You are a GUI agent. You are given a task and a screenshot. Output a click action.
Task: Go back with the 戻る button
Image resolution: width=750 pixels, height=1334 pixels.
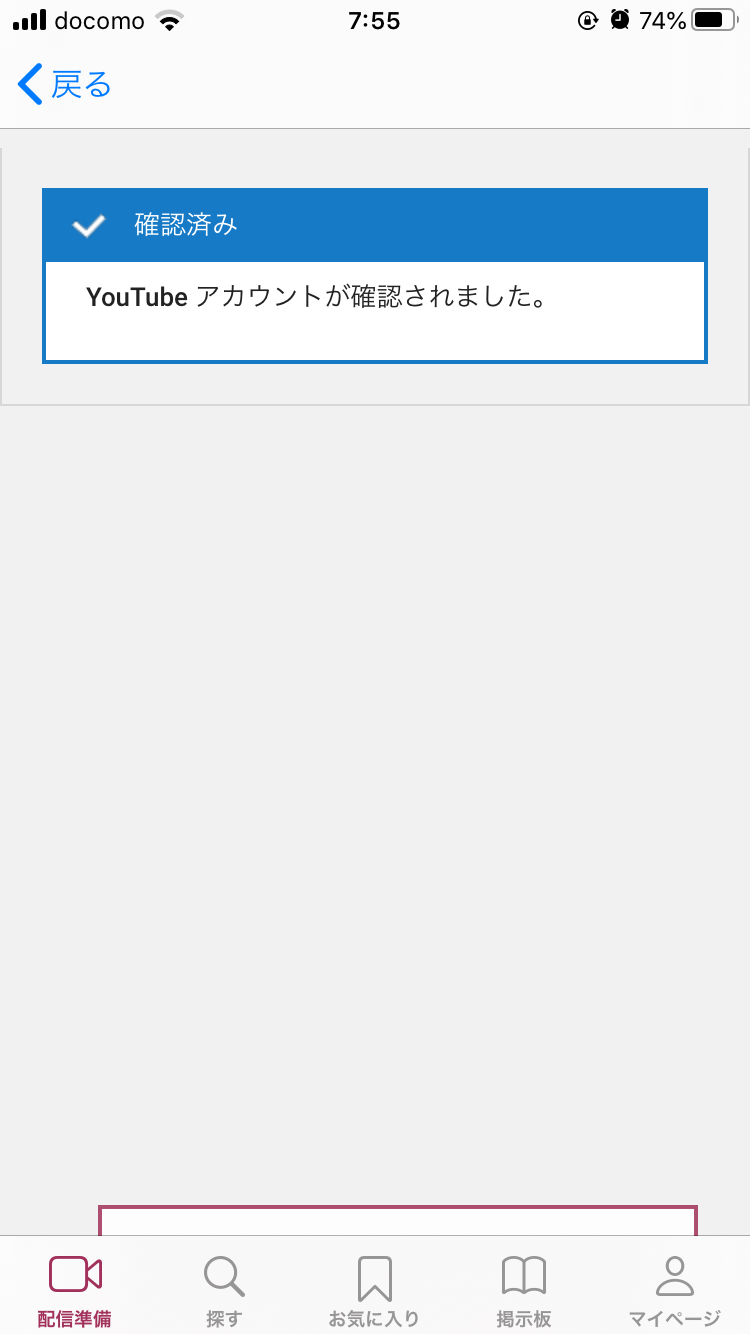64,85
